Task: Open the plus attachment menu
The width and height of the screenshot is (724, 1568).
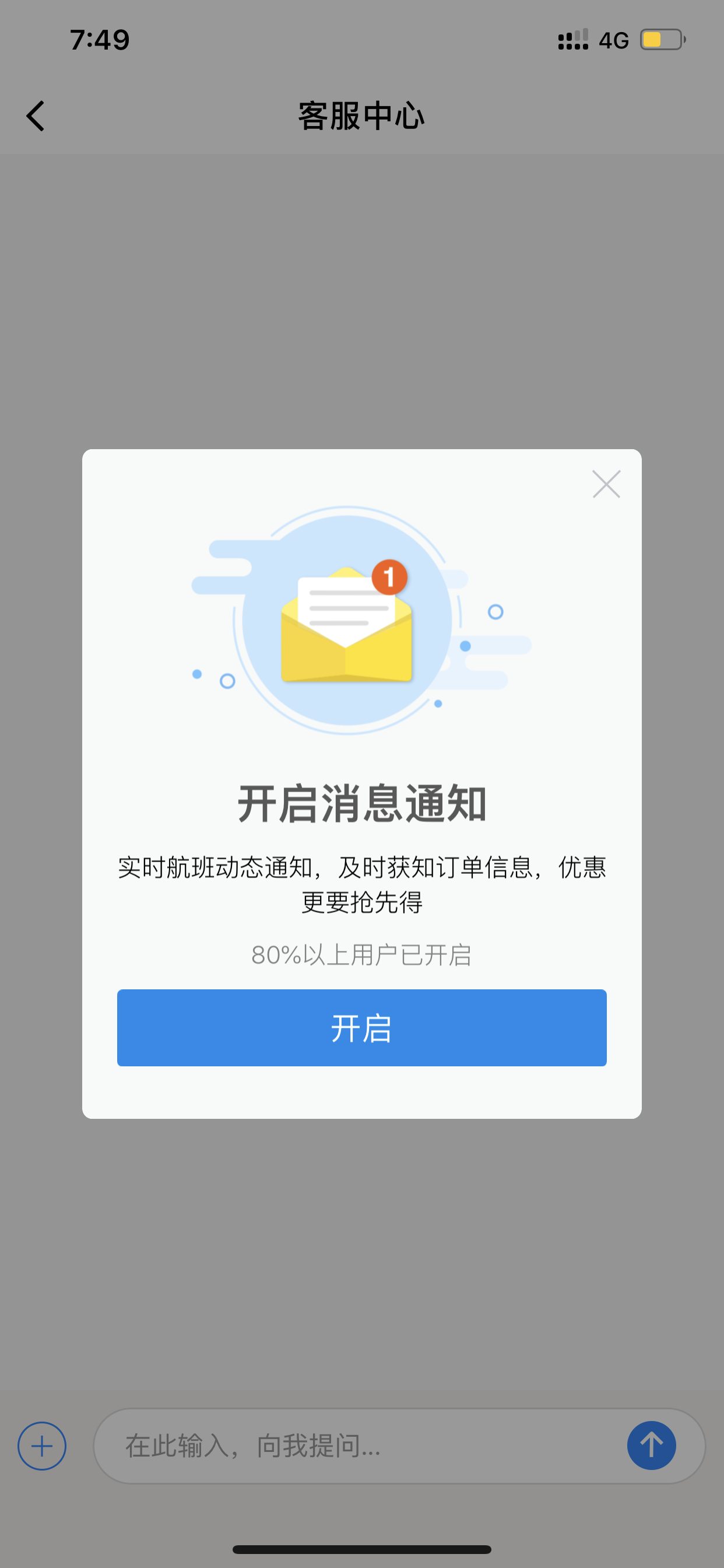Action: coord(42,1445)
